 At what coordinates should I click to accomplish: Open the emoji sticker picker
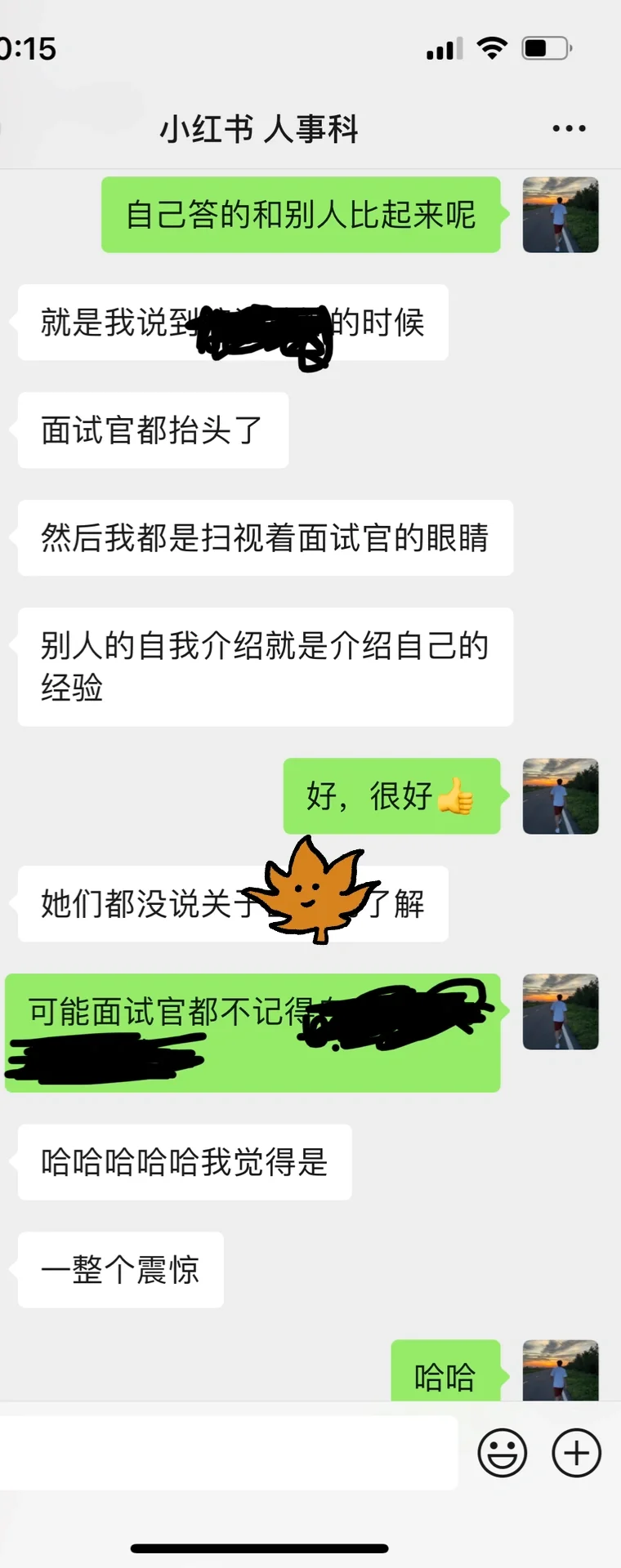click(502, 1453)
